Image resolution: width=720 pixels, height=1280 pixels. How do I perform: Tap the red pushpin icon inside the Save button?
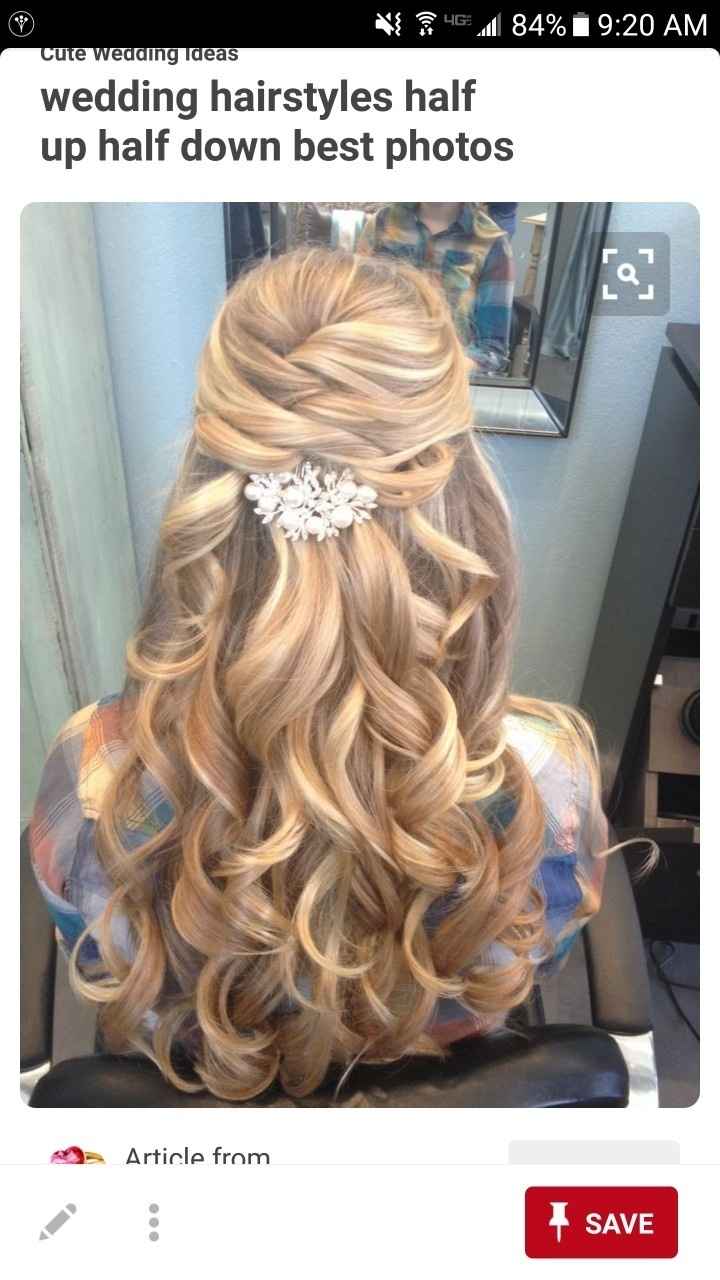[x=561, y=1221]
